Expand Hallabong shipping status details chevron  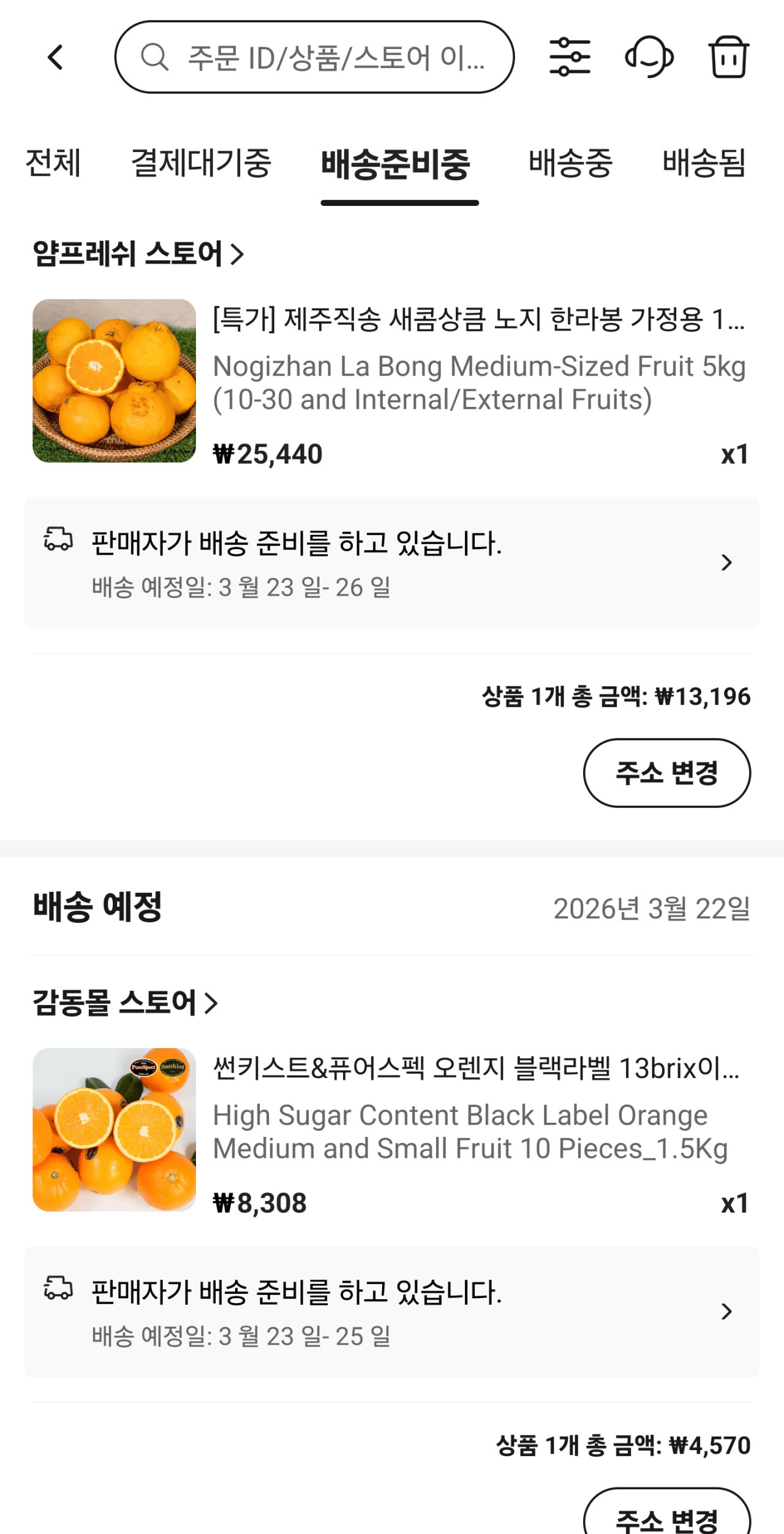pos(726,561)
